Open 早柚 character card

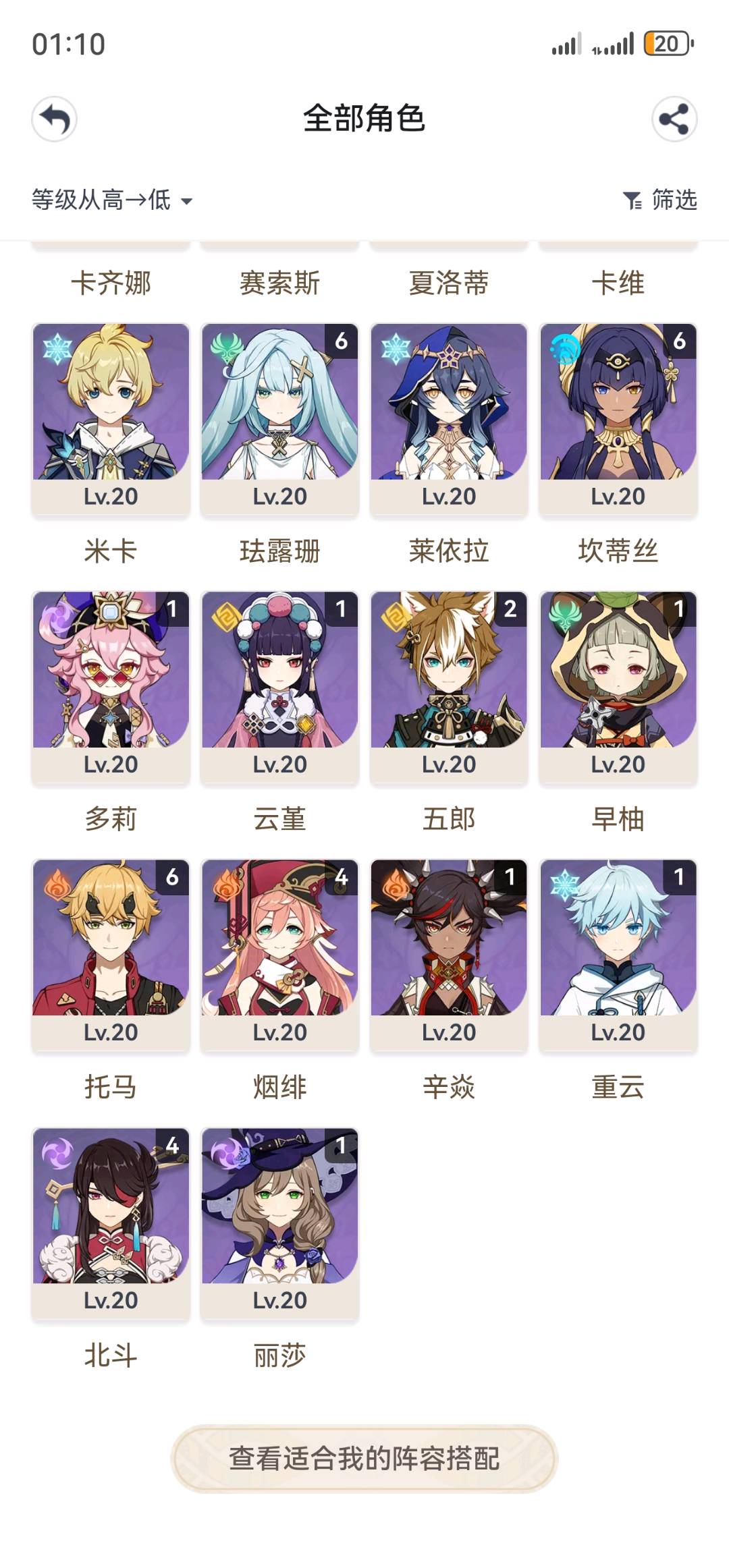pos(618,686)
